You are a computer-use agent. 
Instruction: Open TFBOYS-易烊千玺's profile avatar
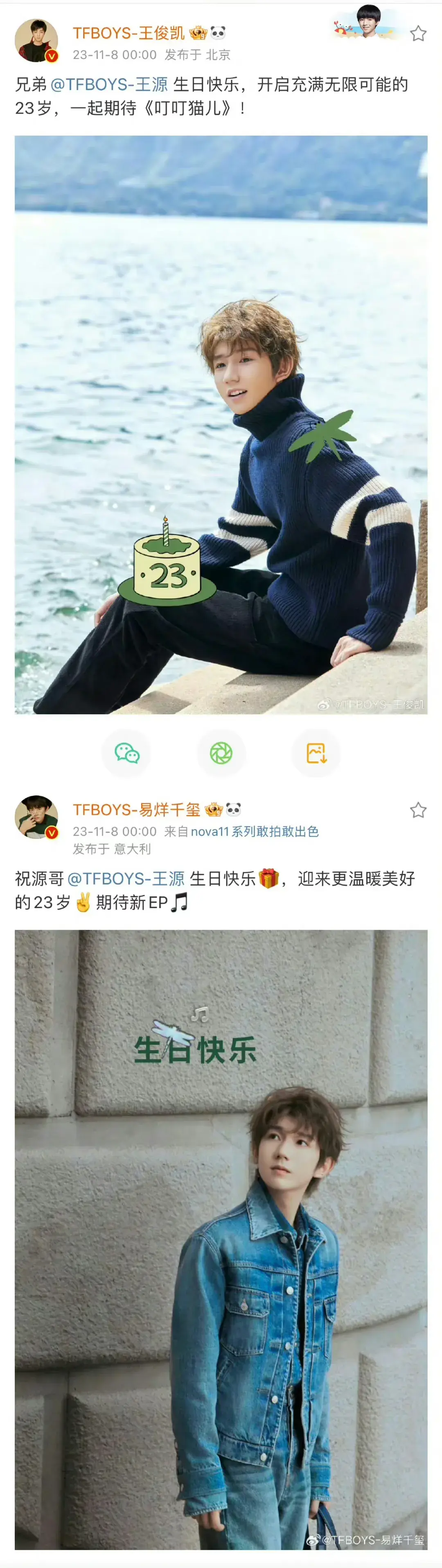(36, 817)
